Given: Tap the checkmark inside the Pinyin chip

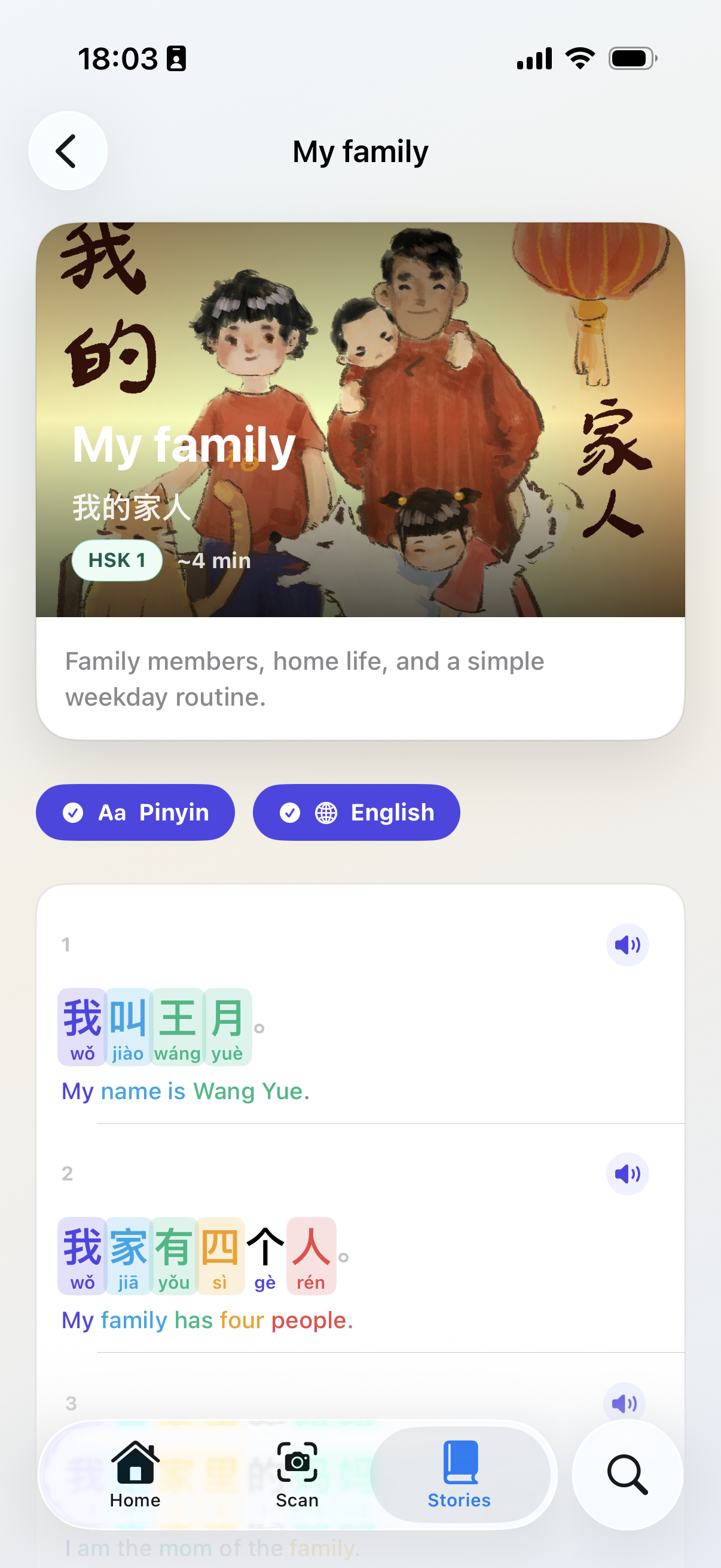Looking at the screenshot, I should pos(72,812).
